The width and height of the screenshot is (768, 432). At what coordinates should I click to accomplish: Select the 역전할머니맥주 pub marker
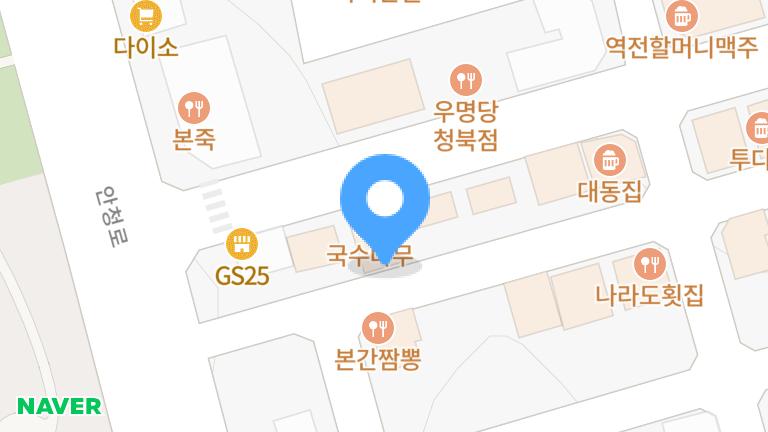pyautogui.click(x=682, y=17)
